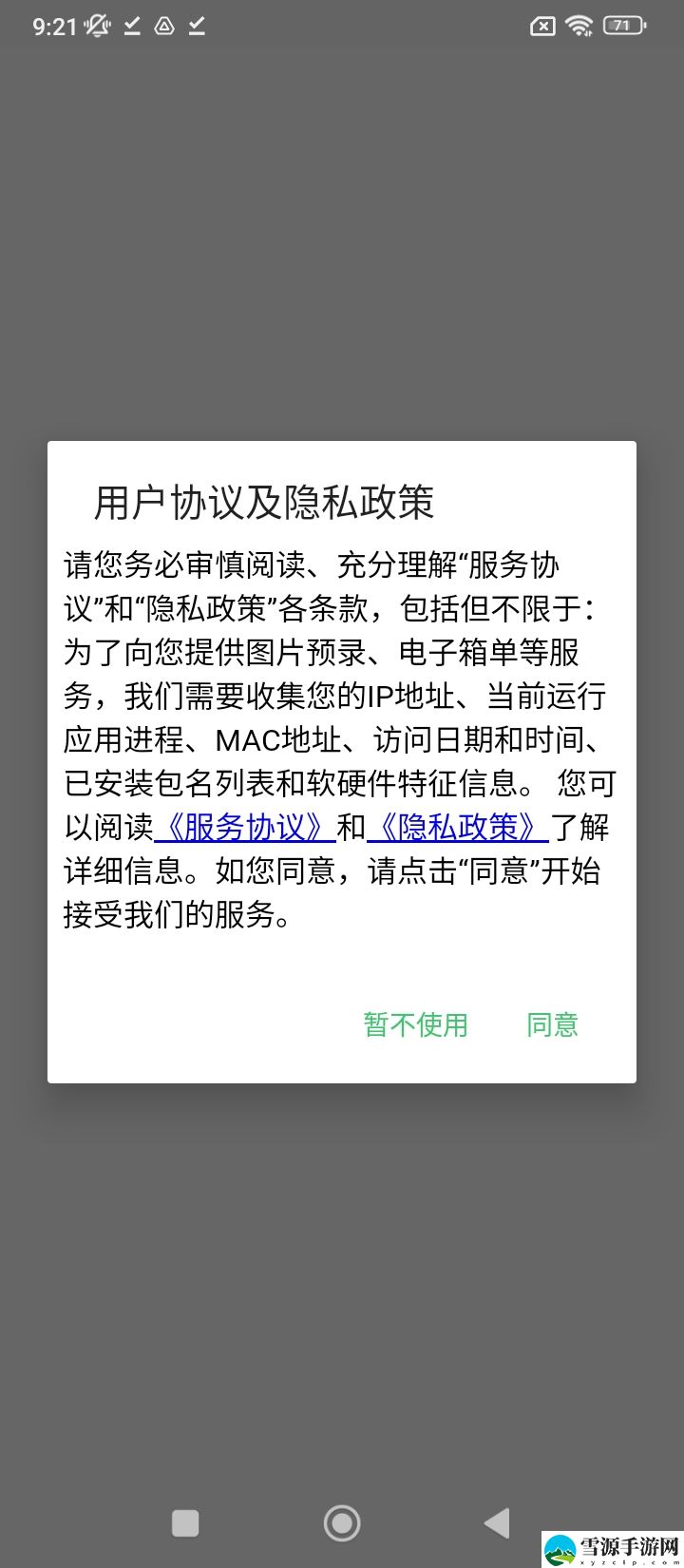684x1568 pixels.
Task: Go back using the system back button
Action: click(497, 1522)
